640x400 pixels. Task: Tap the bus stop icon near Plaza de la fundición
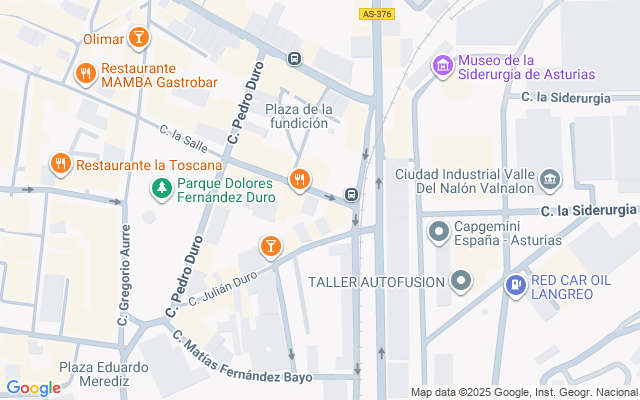click(295, 58)
